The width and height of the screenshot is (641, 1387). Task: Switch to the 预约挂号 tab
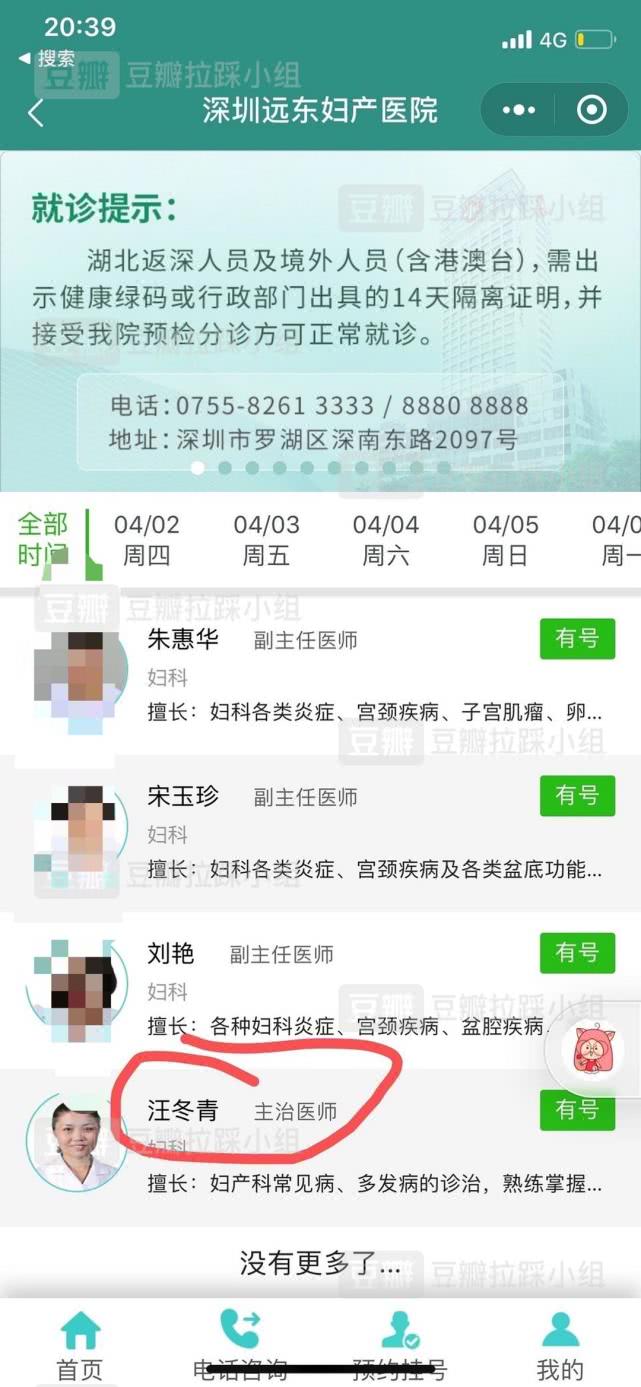400,1345
